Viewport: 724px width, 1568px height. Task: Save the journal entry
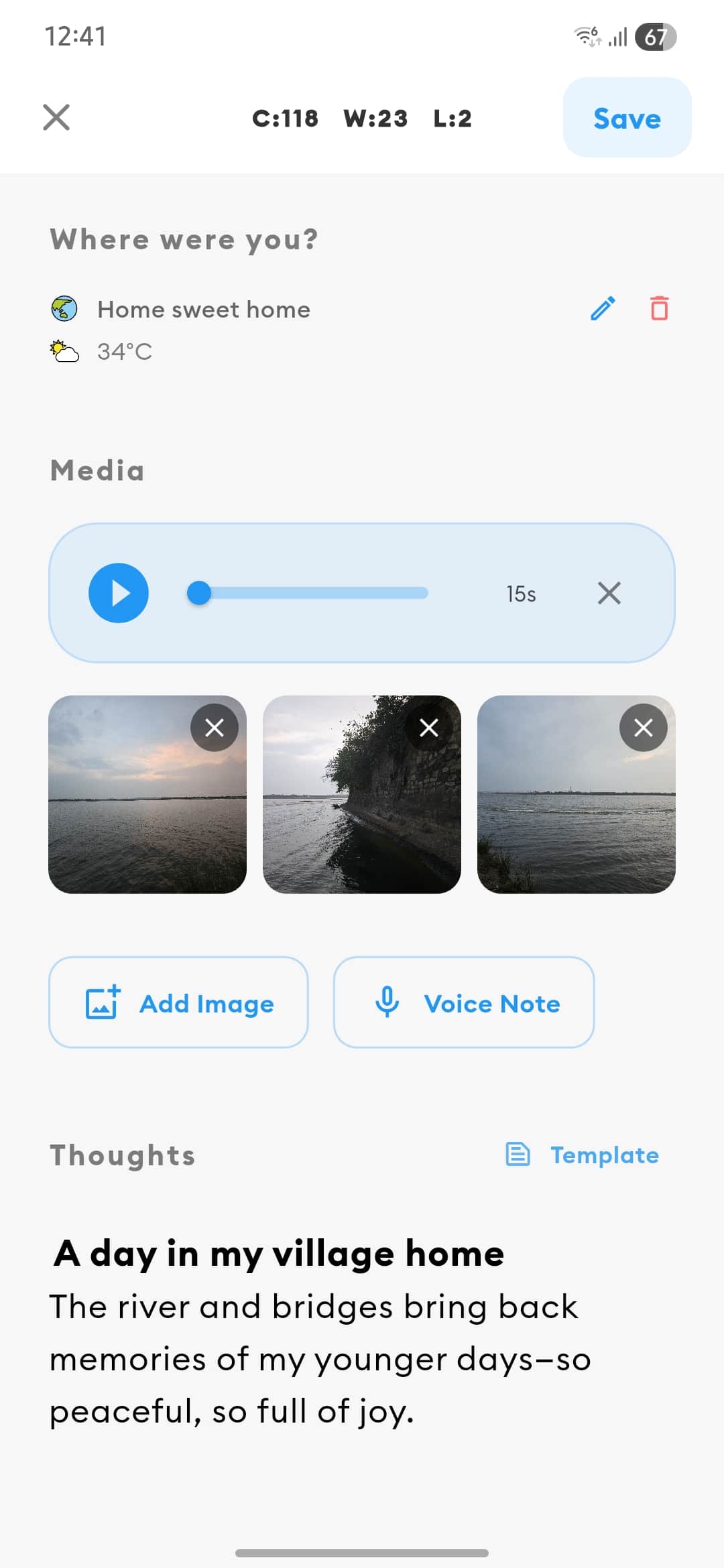tap(626, 118)
